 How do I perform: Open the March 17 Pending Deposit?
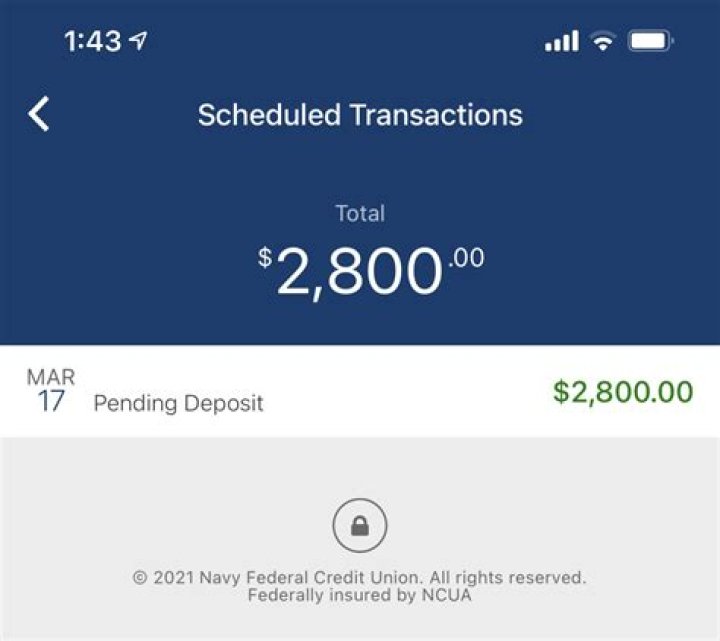pos(359,392)
